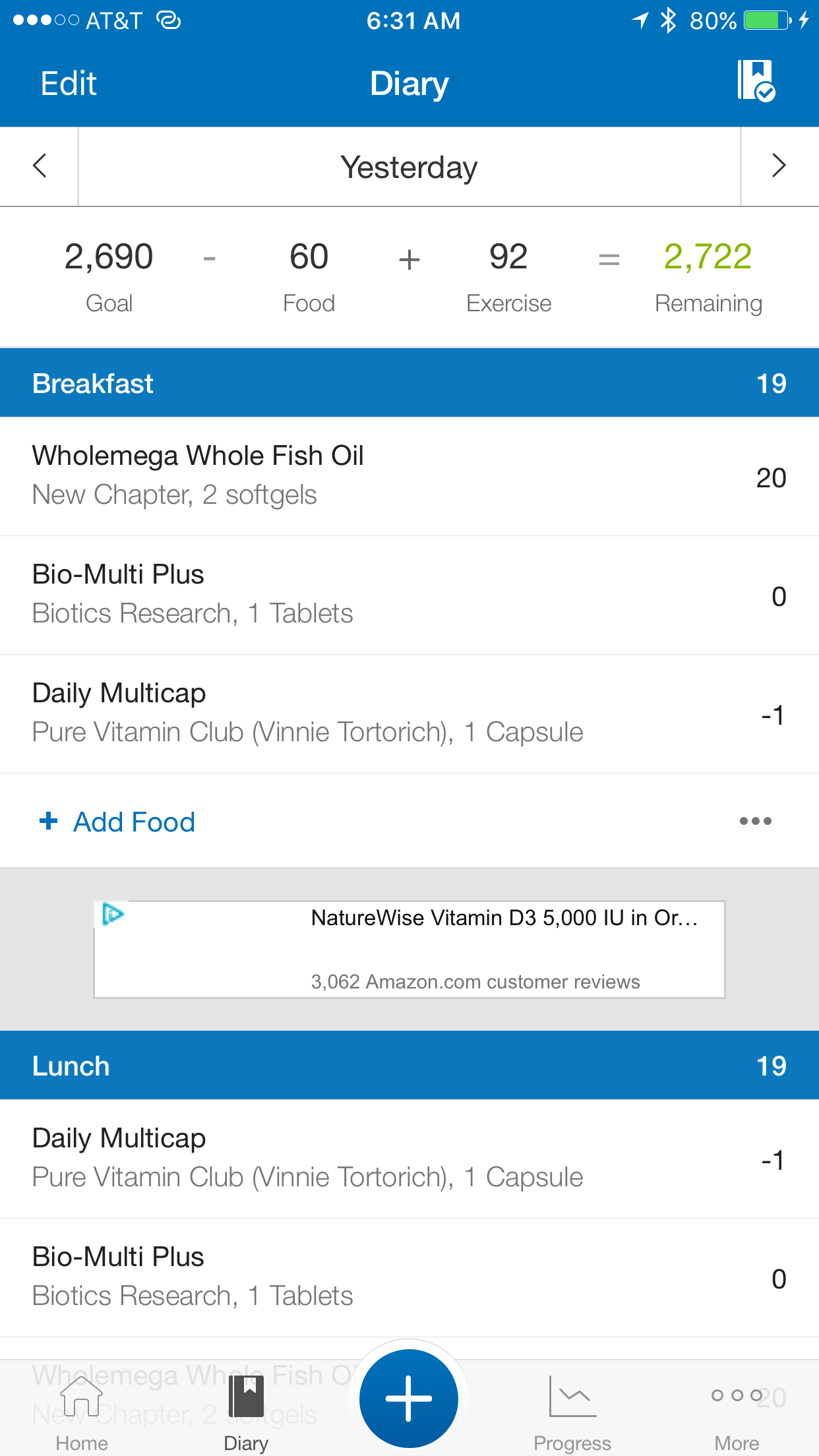Go to the previous day
The width and height of the screenshot is (819, 1456).
pyautogui.click(x=40, y=166)
